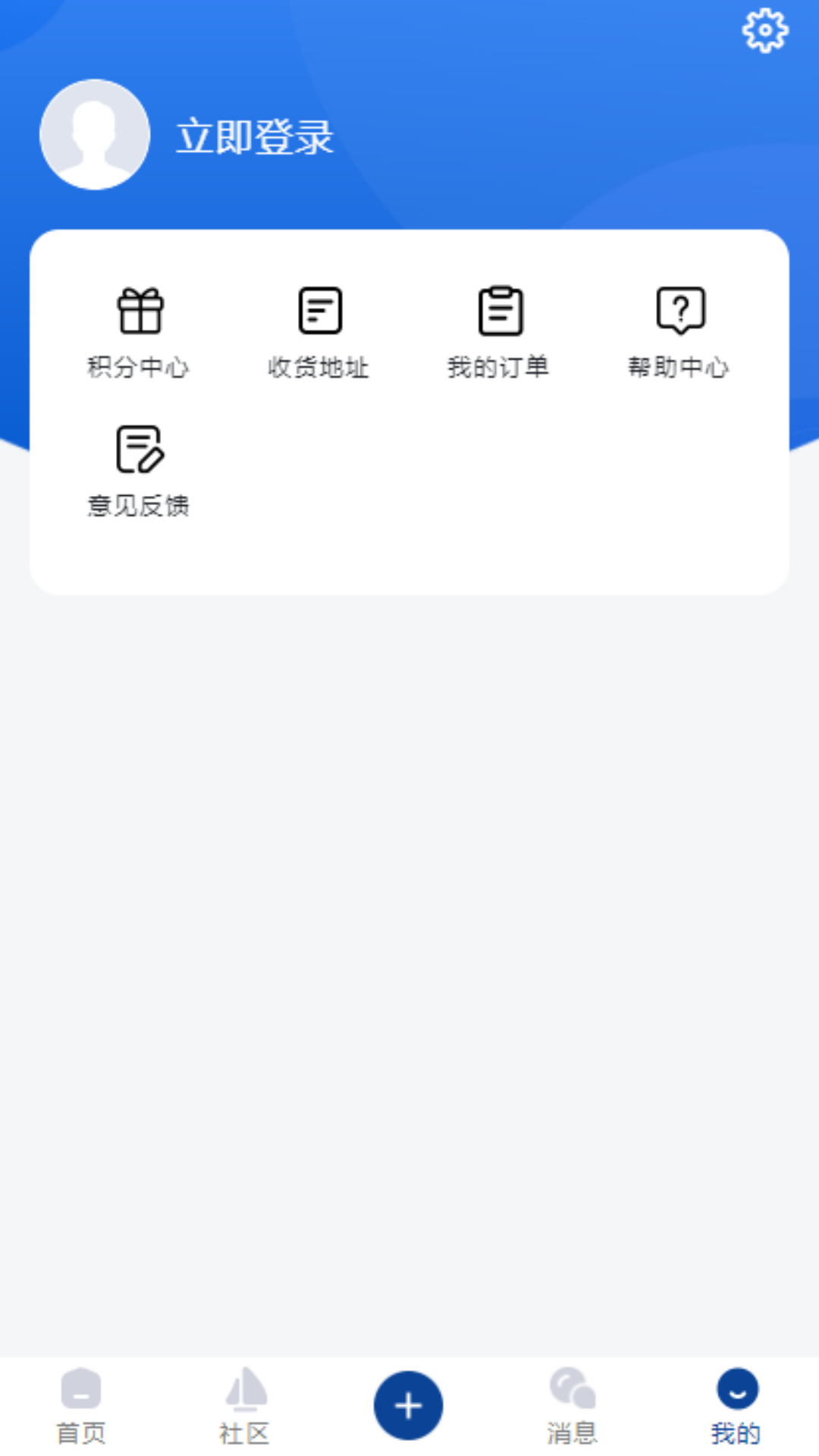Tap 立即登录 to log in
Image resolution: width=819 pixels, height=1456 pixels.
pos(256,136)
